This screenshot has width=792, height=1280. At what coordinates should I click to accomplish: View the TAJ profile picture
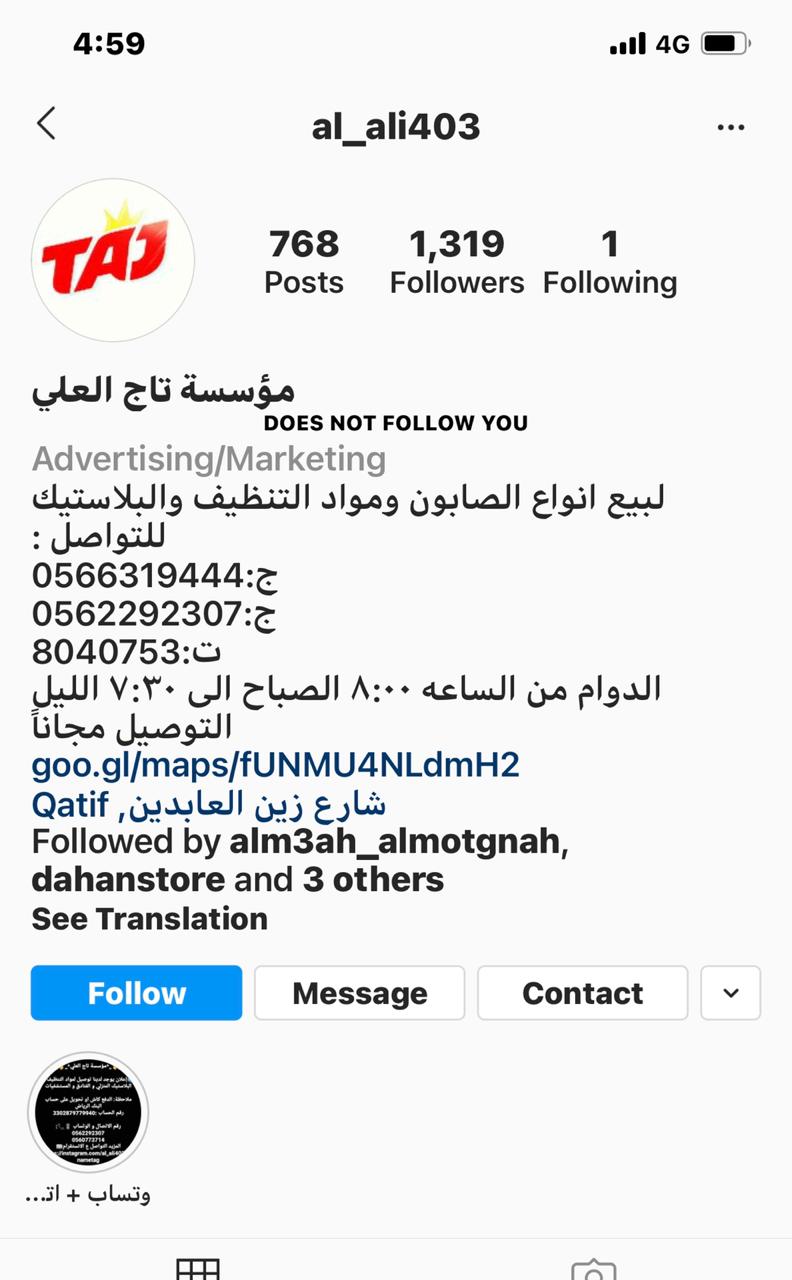point(113,260)
